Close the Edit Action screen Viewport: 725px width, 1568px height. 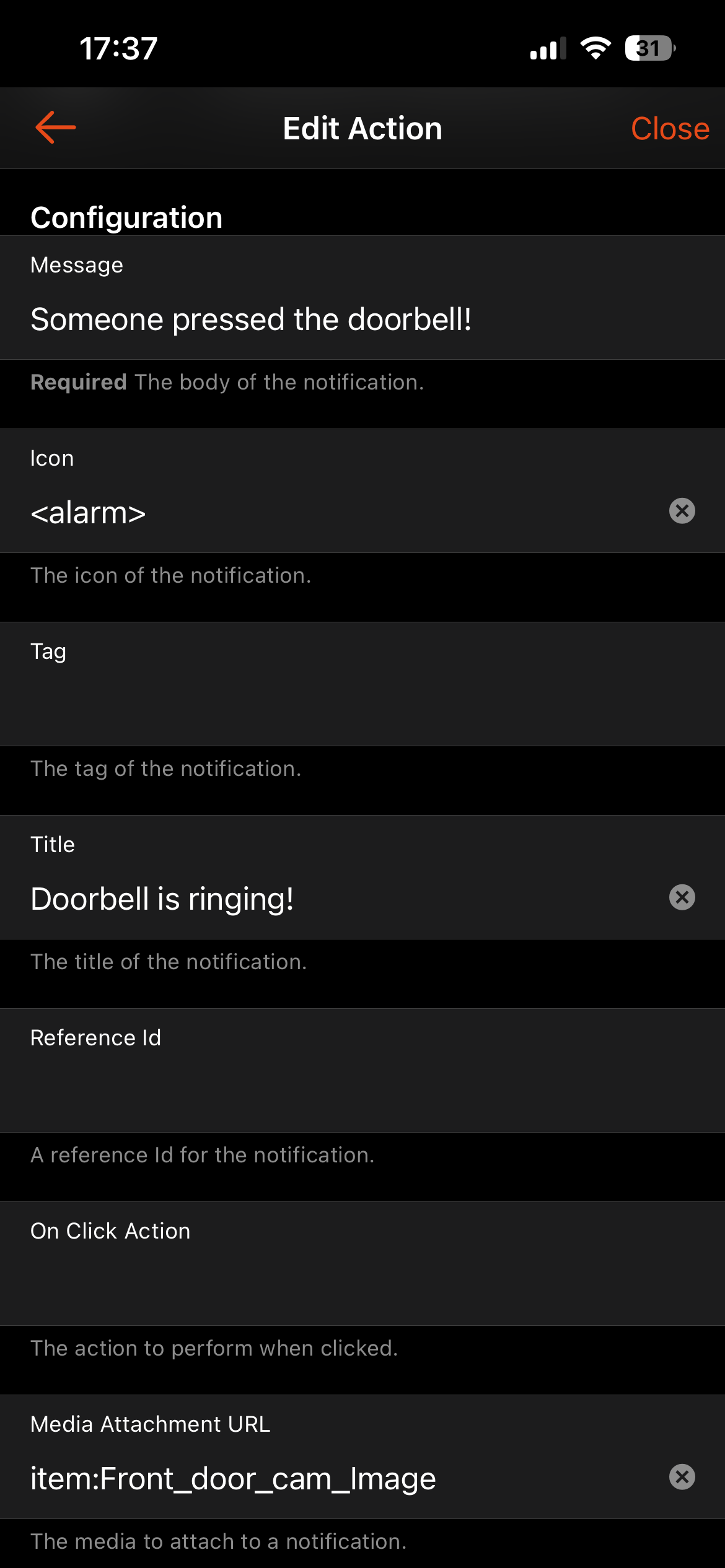click(x=670, y=129)
